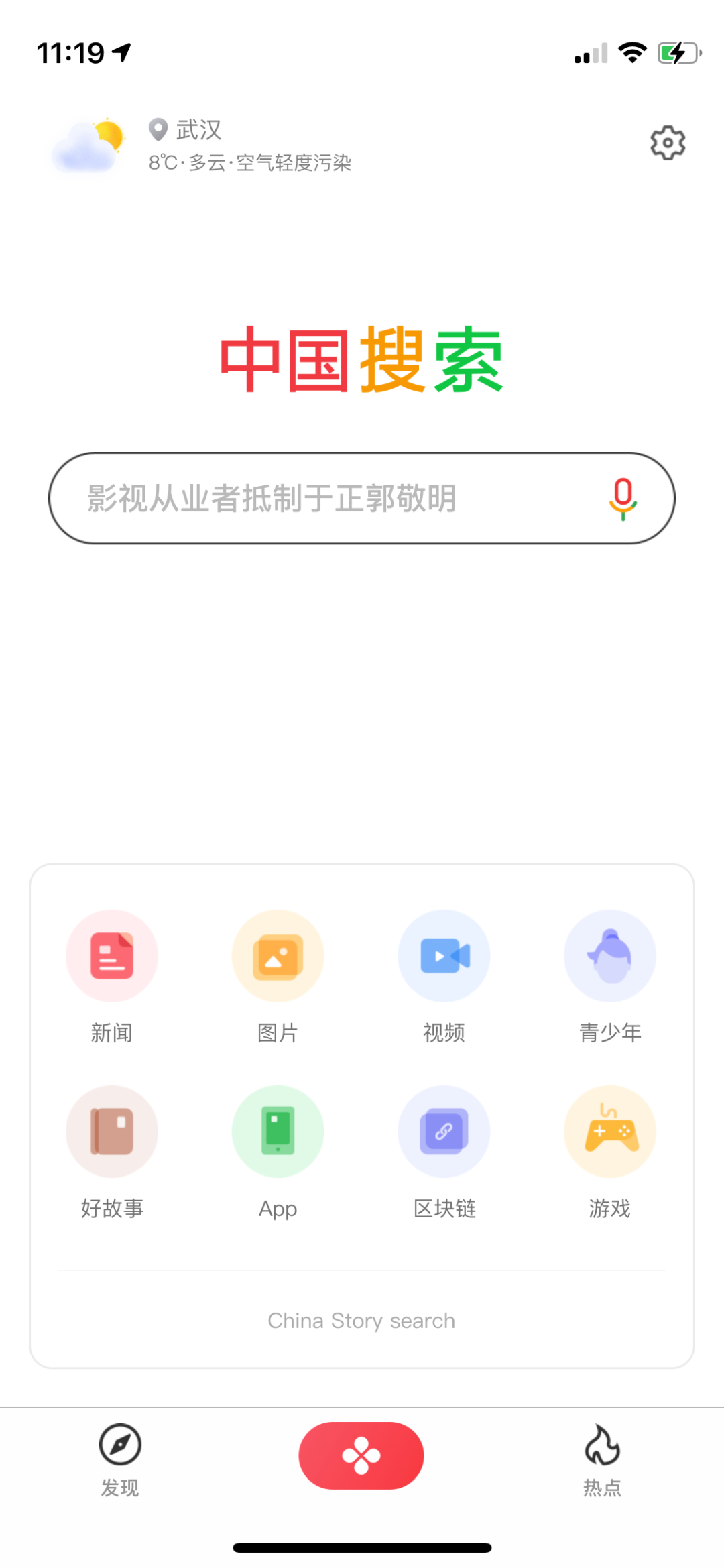View Wuhan weather details
The height and width of the screenshot is (1568, 724).
pos(202,145)
